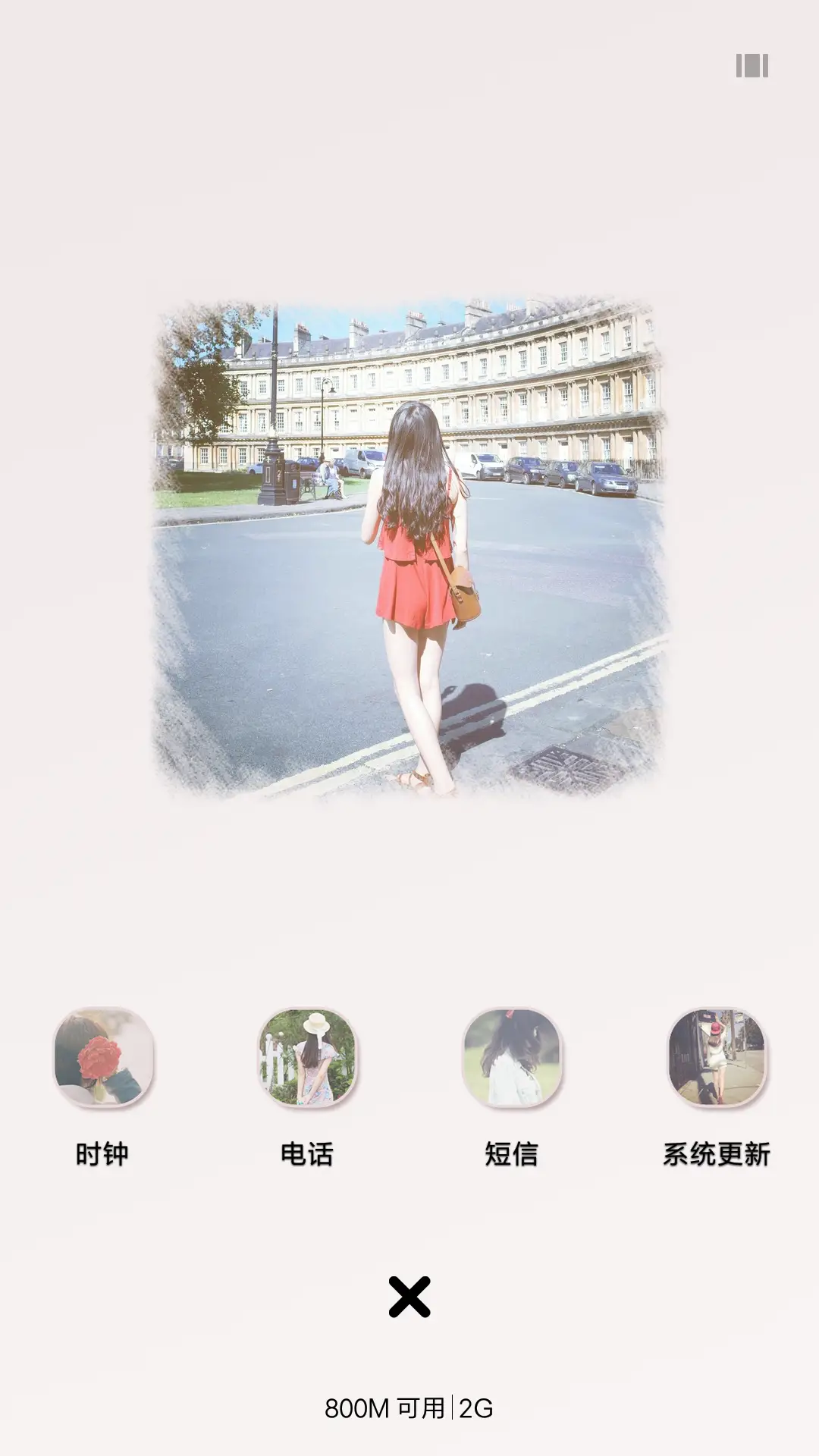Viewport: 819px width, 1456px height.
Task: Select the 系统更新 app
Action: point(717,1057)
